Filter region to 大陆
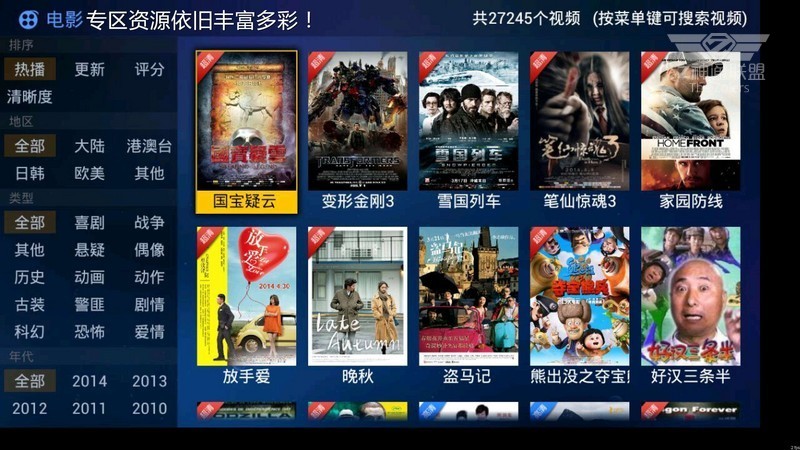 [x=89, y=146]
